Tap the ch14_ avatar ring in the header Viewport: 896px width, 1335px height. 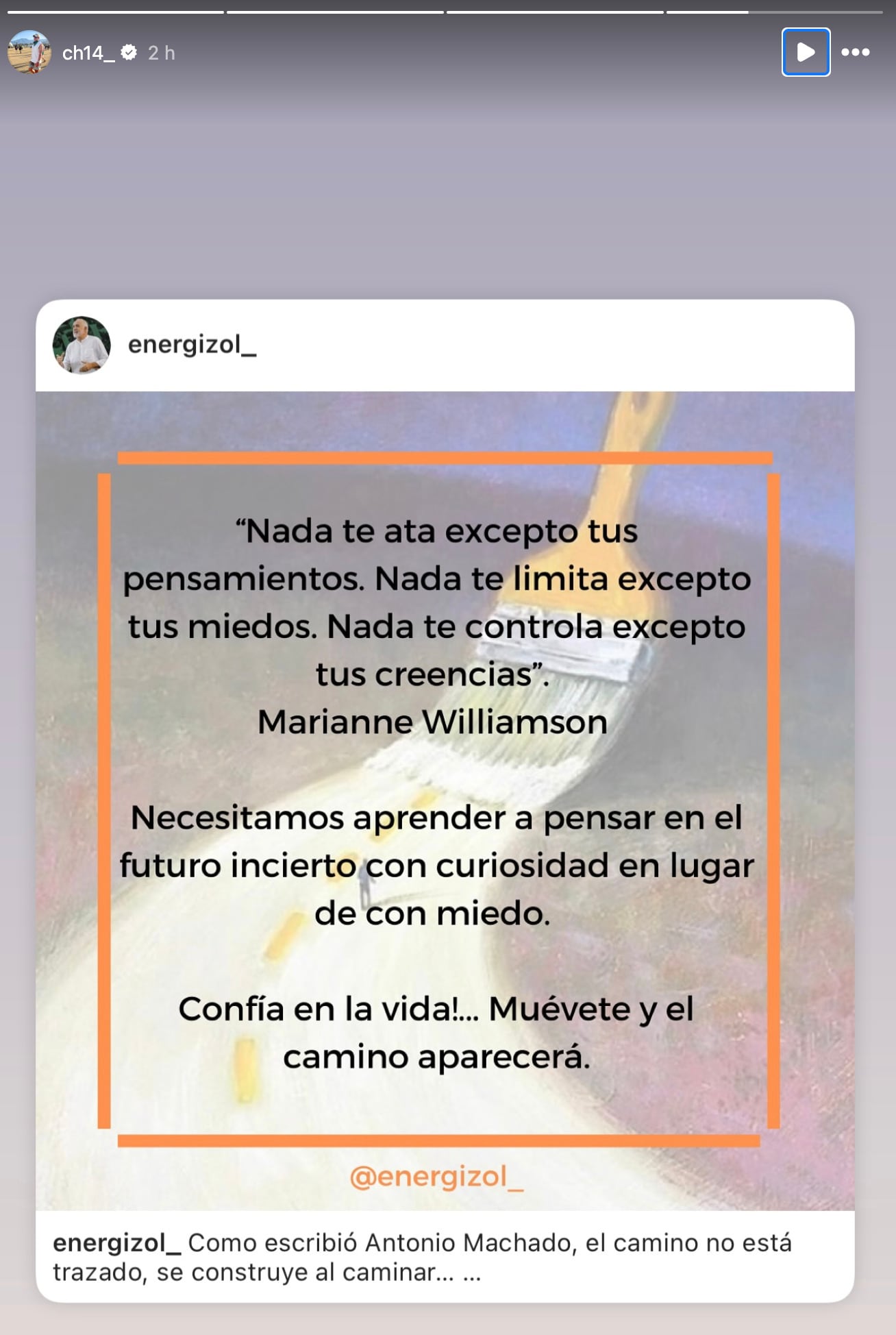(28, 51)
